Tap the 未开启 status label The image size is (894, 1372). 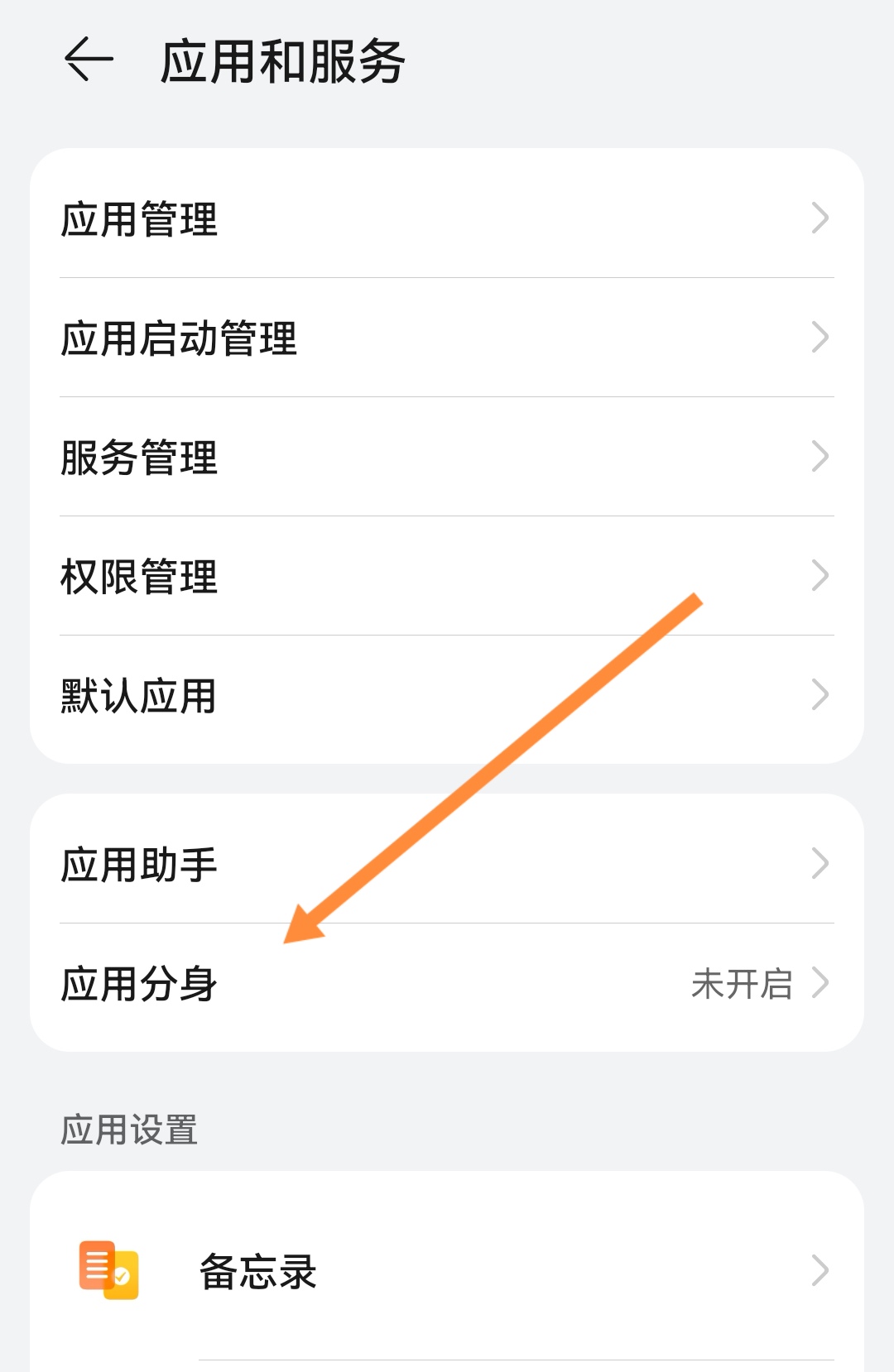743,984
